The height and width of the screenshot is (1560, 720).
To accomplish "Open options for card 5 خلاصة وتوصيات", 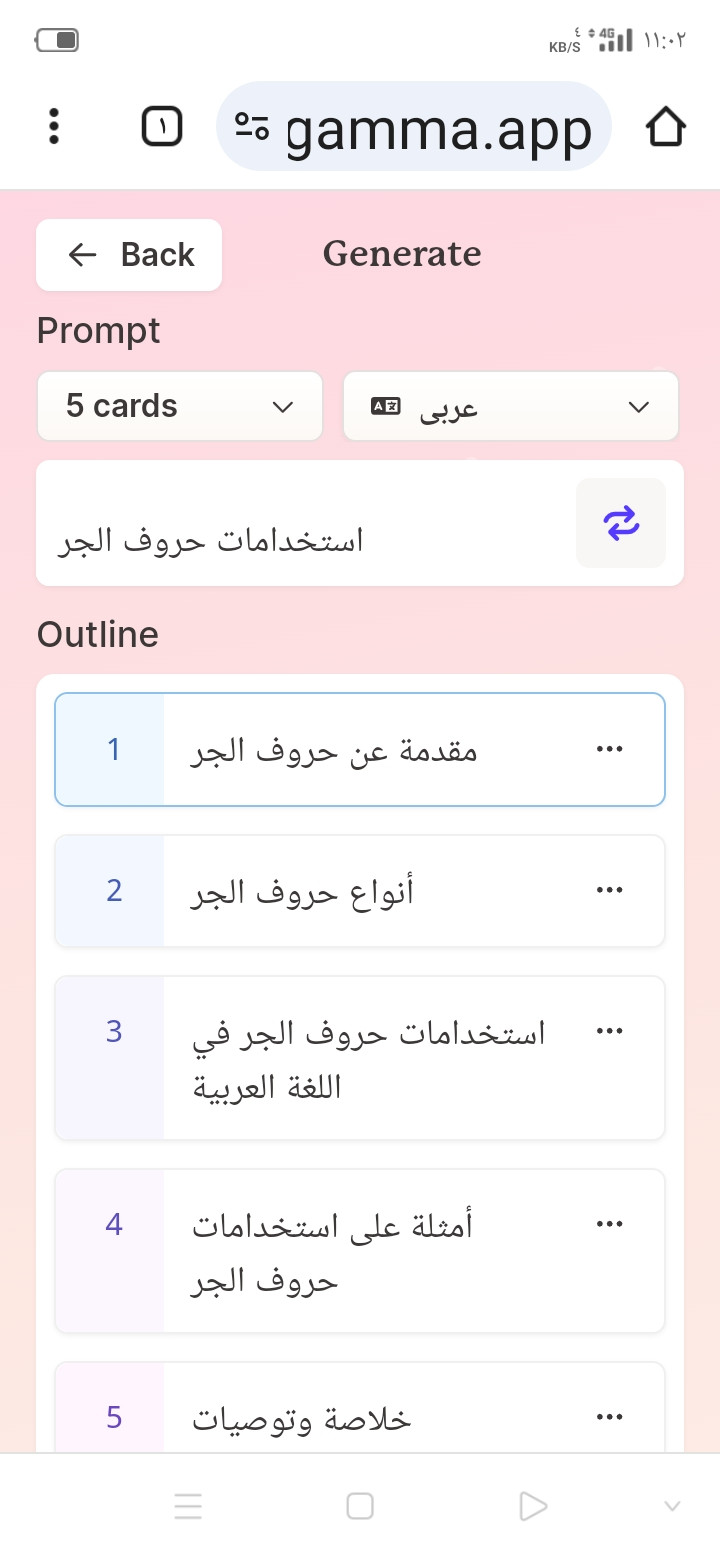I will pyautogui.click(x=609, y=1417).
